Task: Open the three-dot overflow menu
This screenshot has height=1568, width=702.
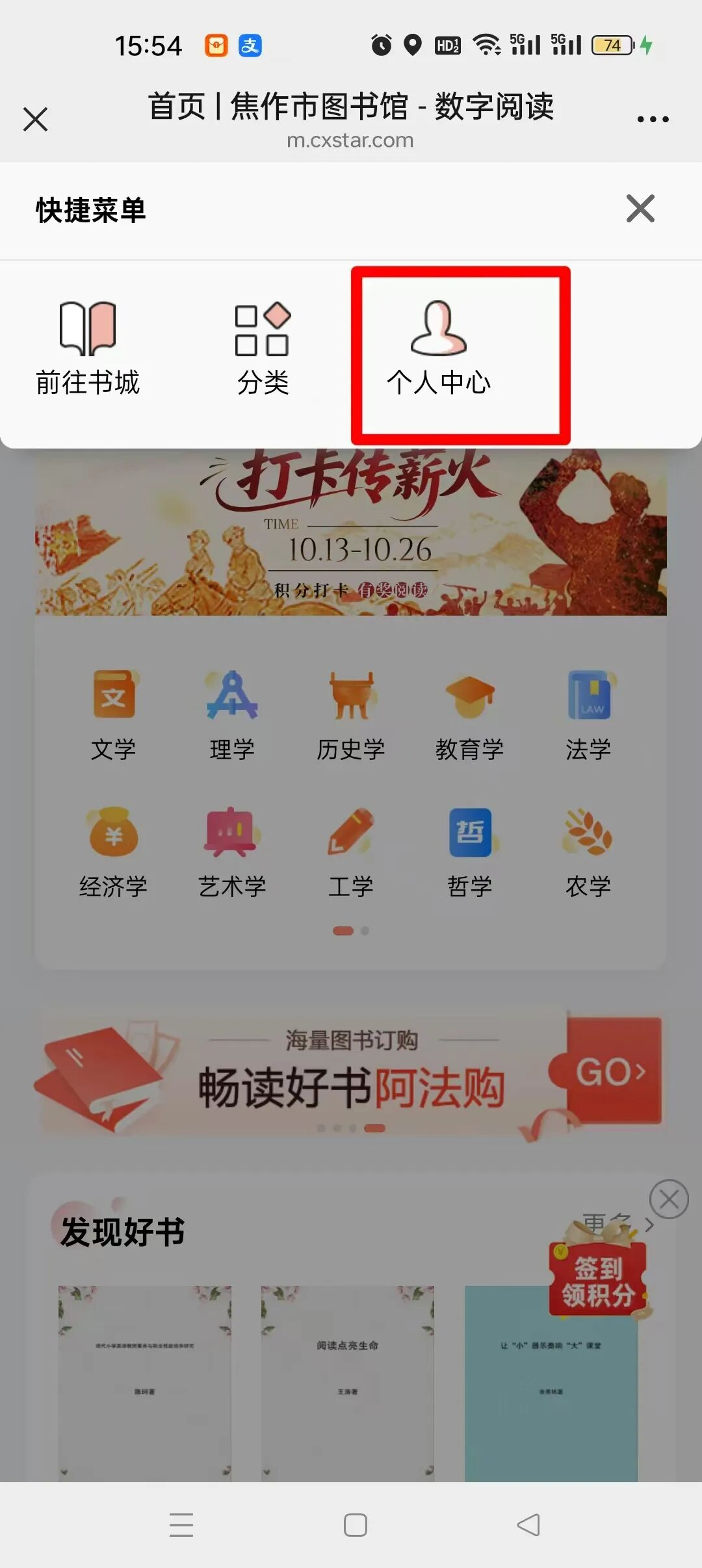Action: (653, 120)
